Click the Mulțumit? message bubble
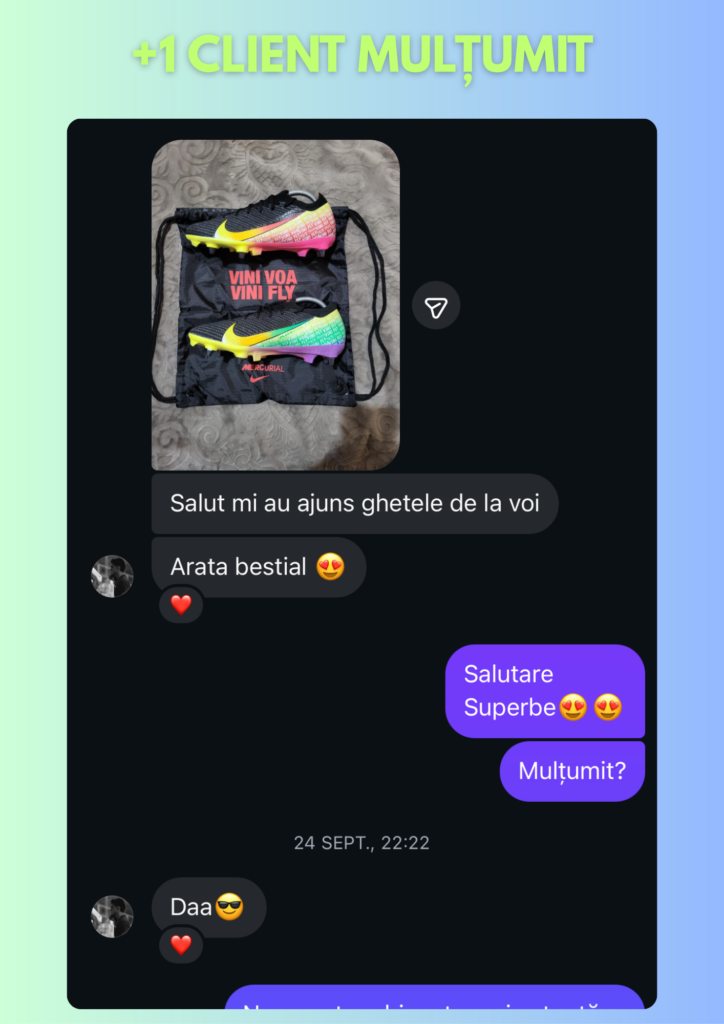Viewport: 724px width, 1024px height. [572, 771]
